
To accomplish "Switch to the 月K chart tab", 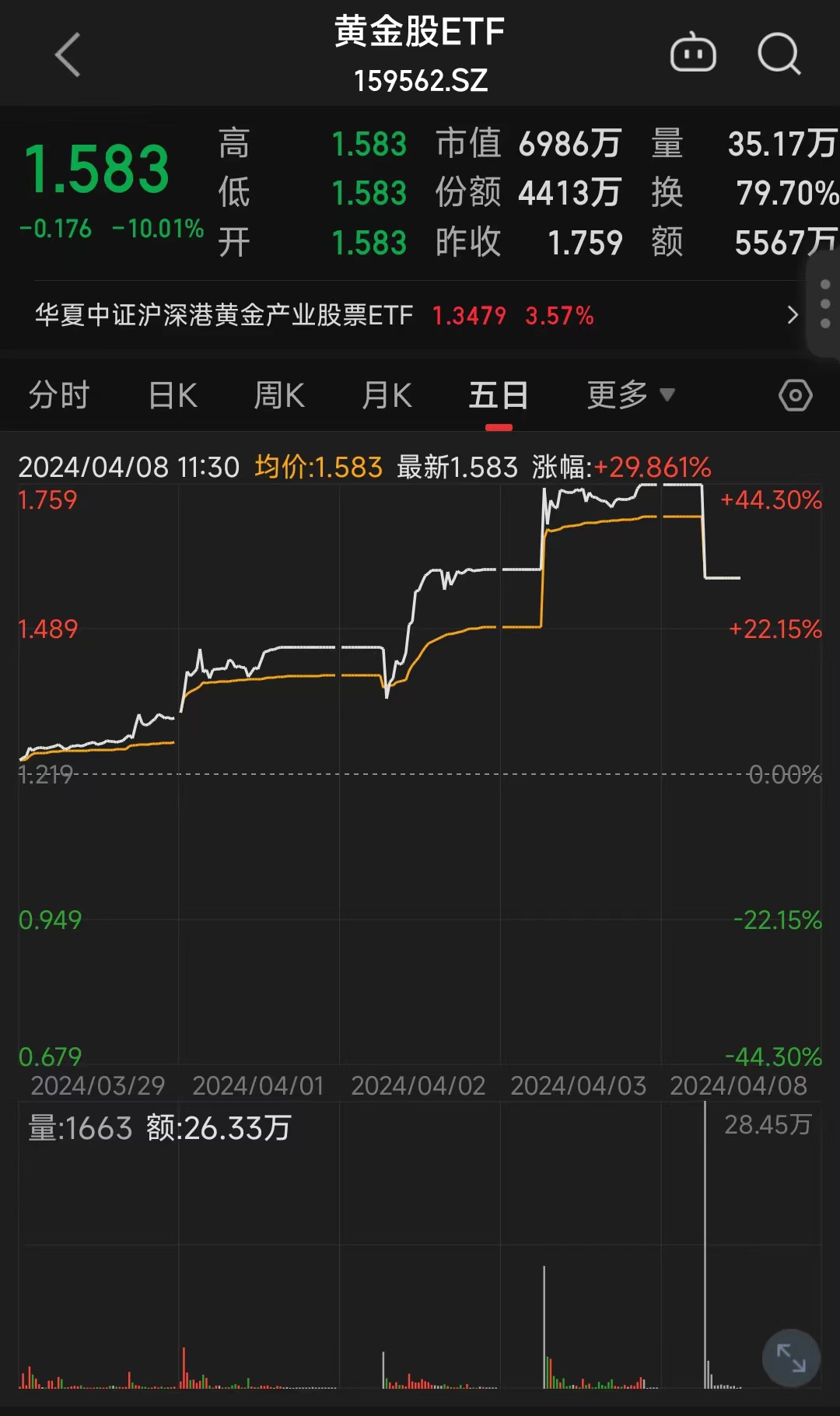I will pyautogui.click(x=387, y=395).
